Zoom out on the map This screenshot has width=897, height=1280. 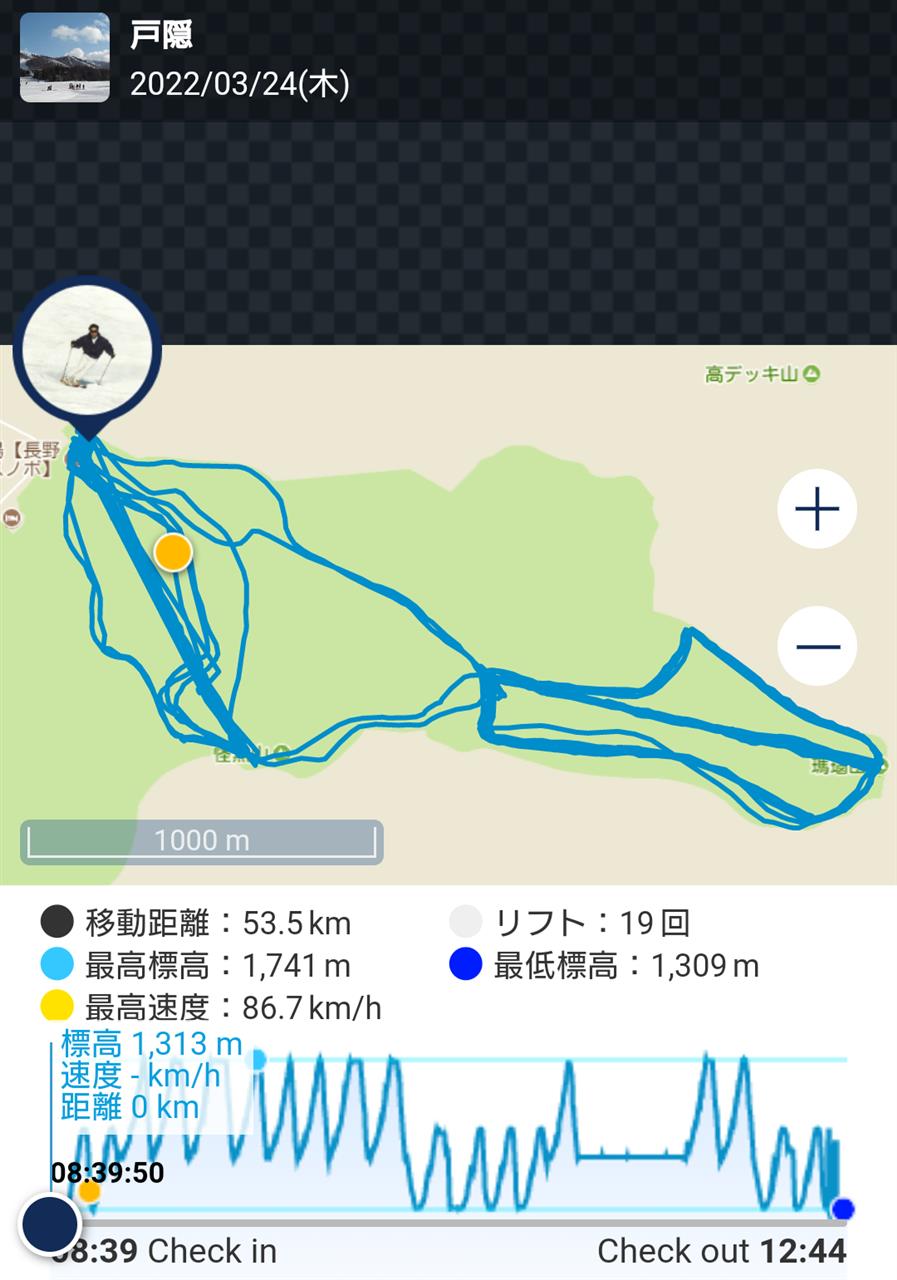pyautogui.click(x=817, y=646)
